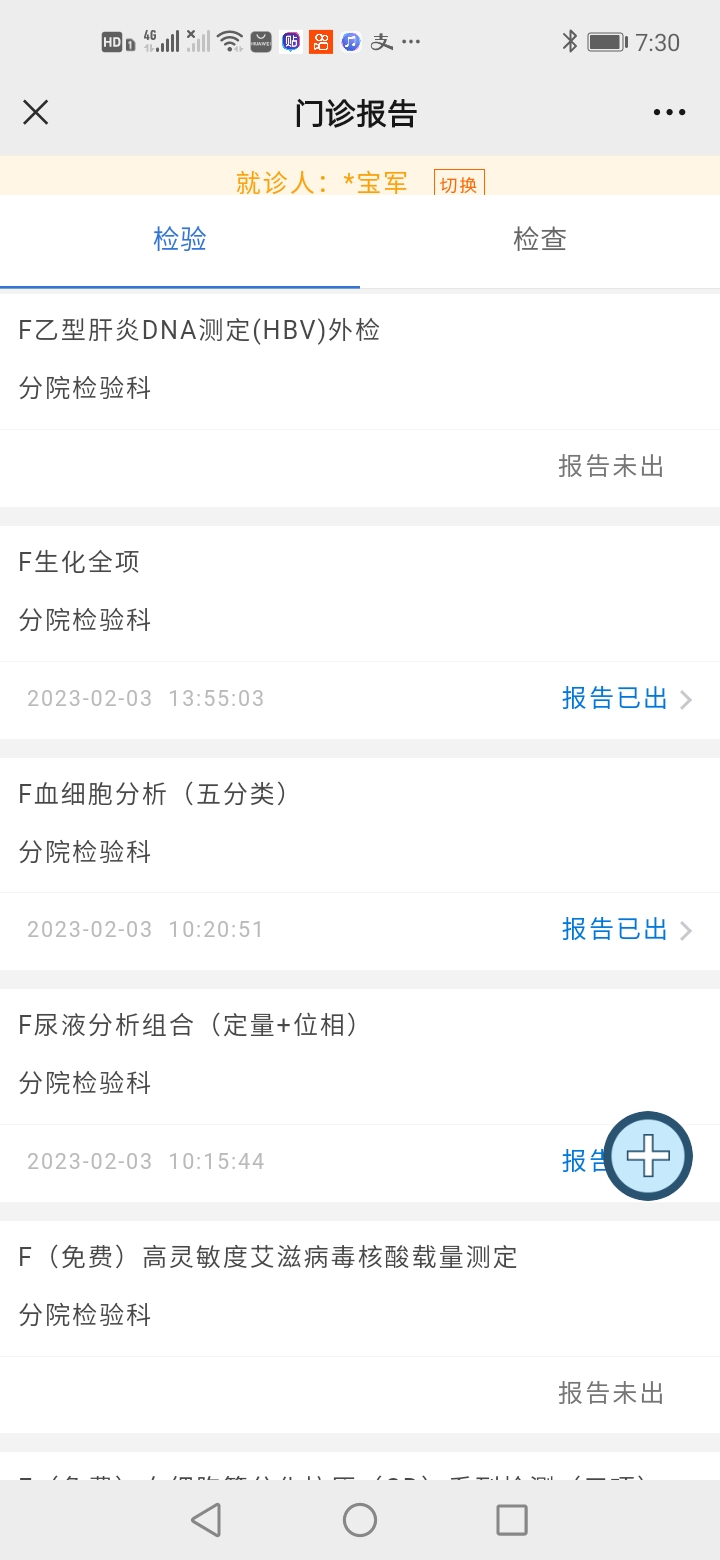The image size is (720, 1560).
Task: Return to the system home screen
Action: [x=360, y=1520]
